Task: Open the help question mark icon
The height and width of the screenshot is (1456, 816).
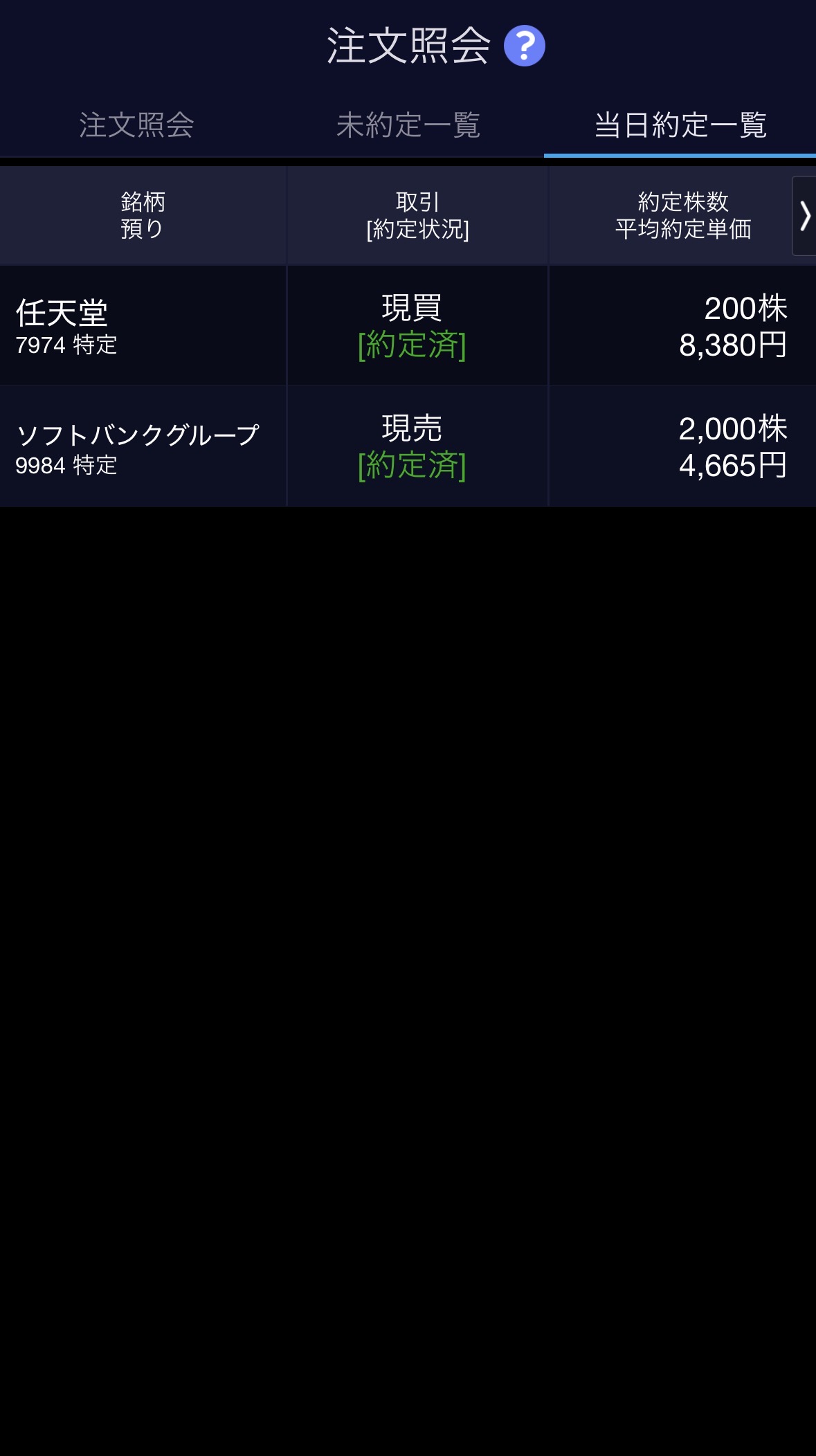Action: [x=524, y=46]
